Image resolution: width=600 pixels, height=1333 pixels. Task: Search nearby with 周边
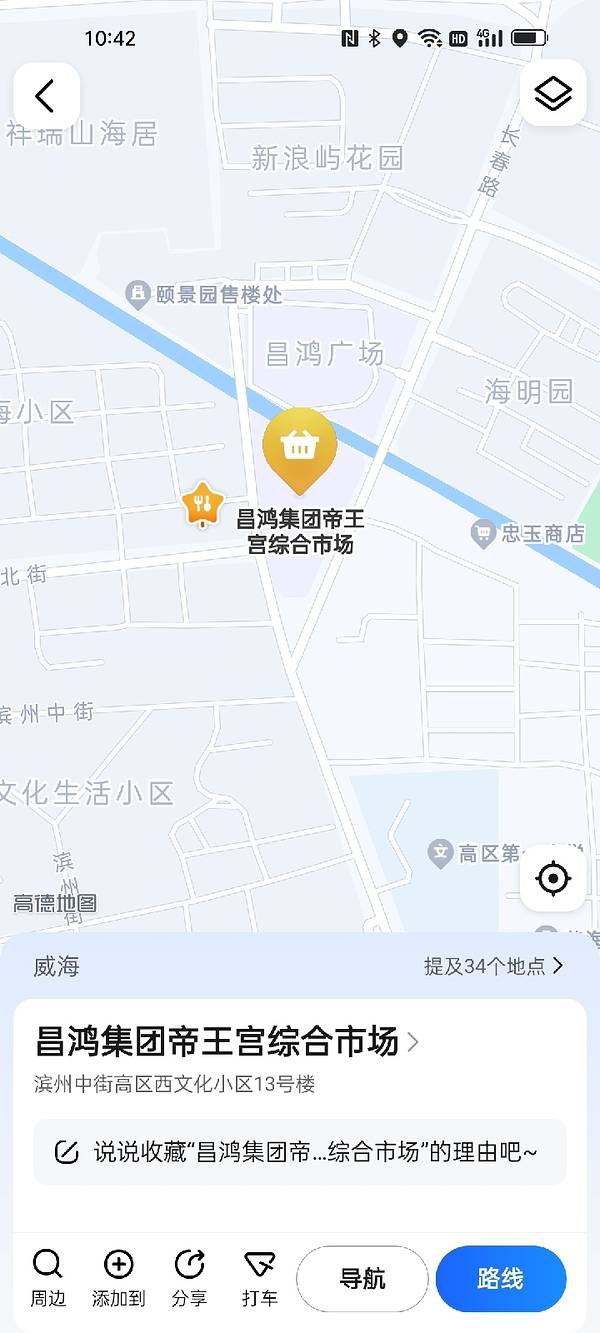coord(47,1278)
